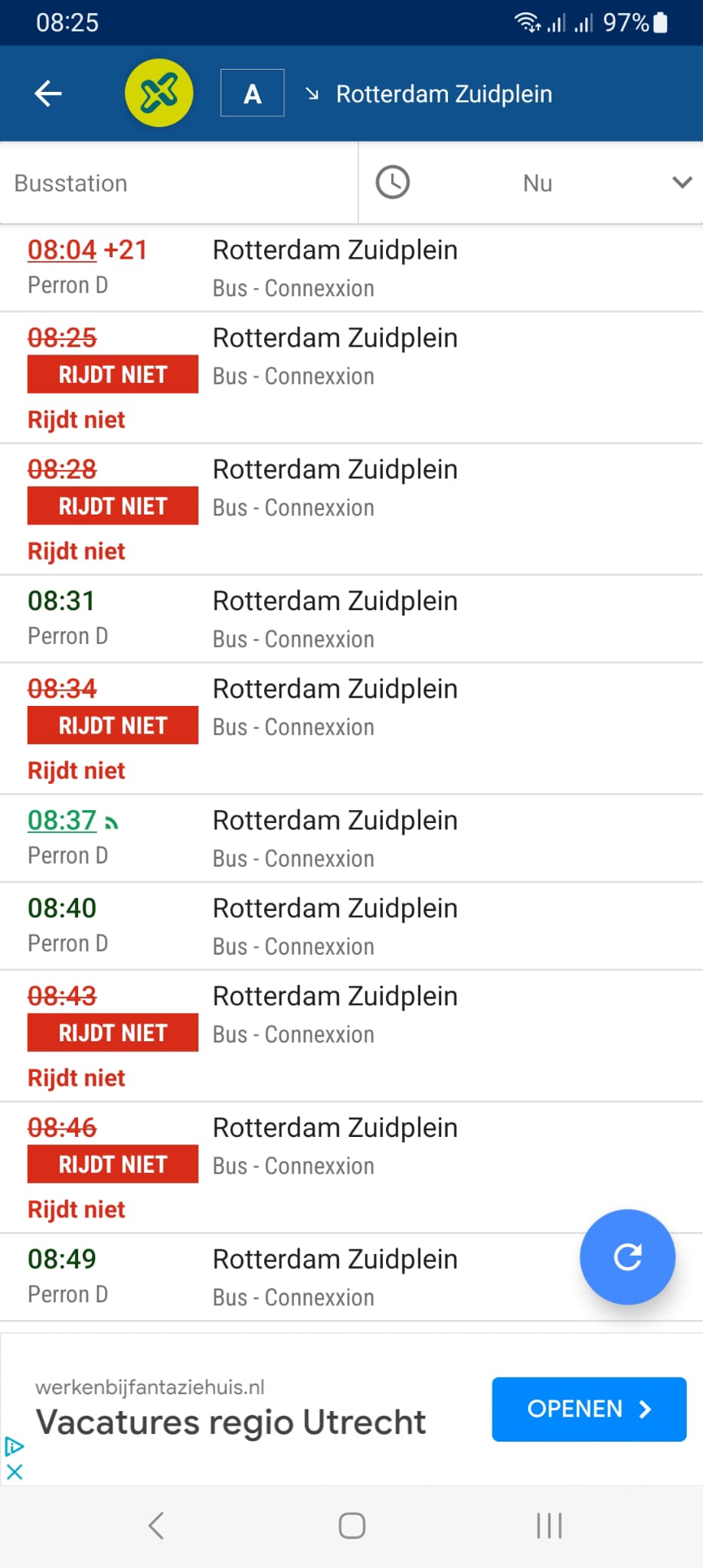Tap the Busstation filter field
The image size is (703, 1568).
[x=179, y=183]
